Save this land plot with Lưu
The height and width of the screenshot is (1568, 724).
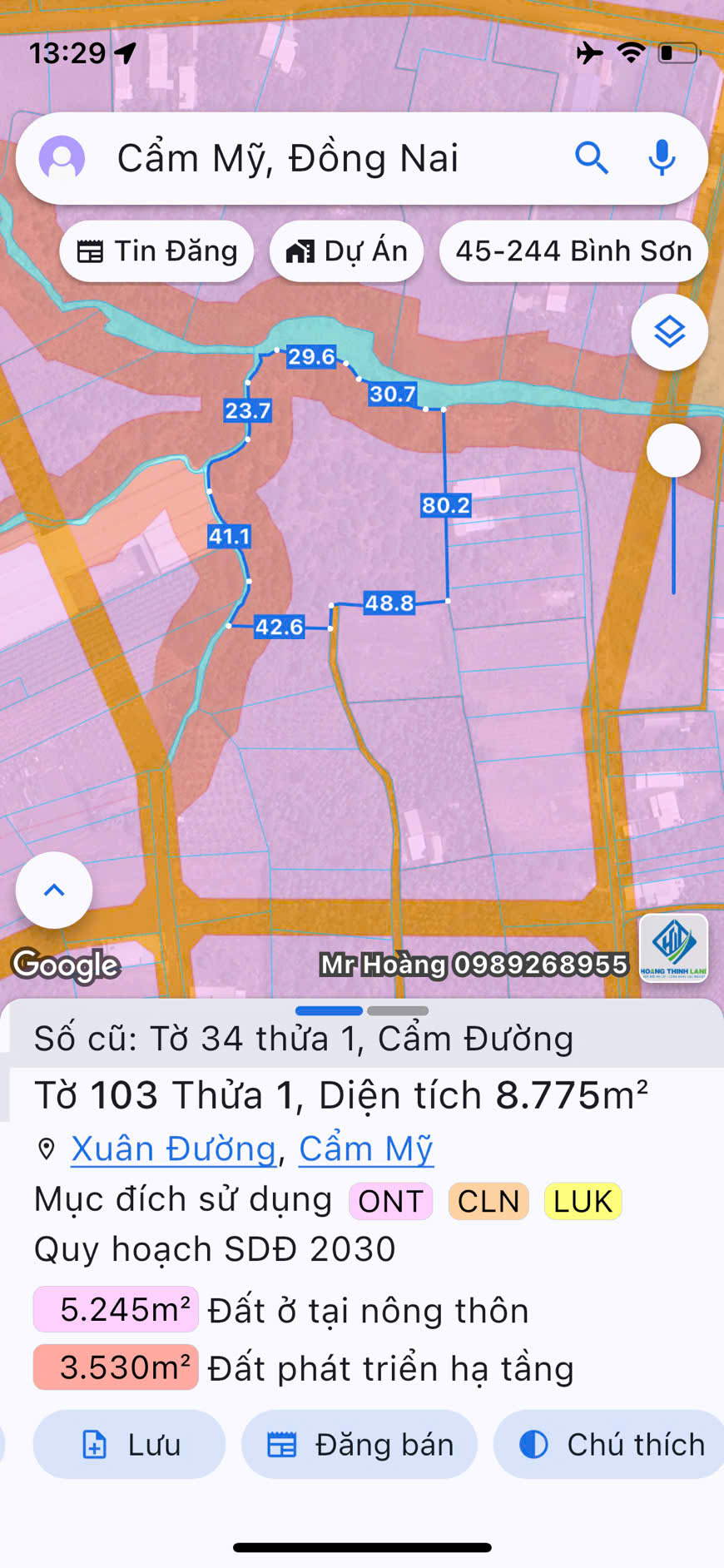tap(130, 1444)
